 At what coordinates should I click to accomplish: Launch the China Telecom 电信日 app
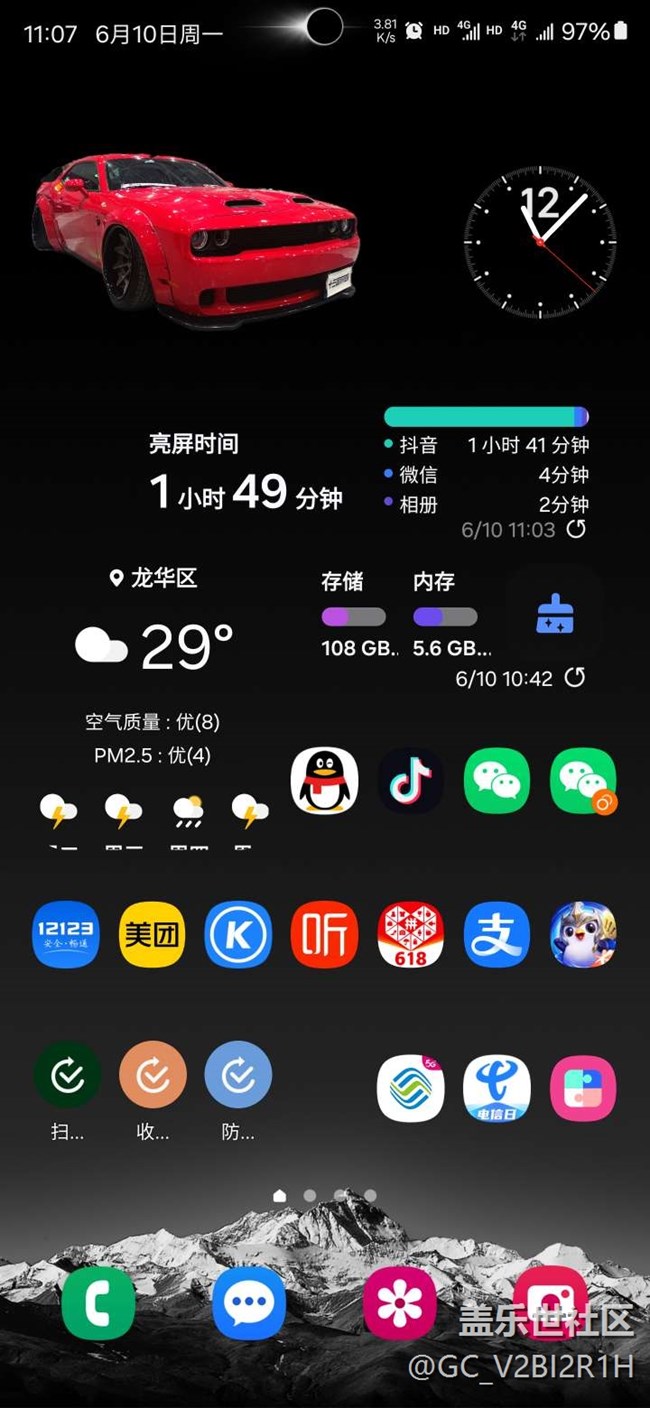[497, 1089]
